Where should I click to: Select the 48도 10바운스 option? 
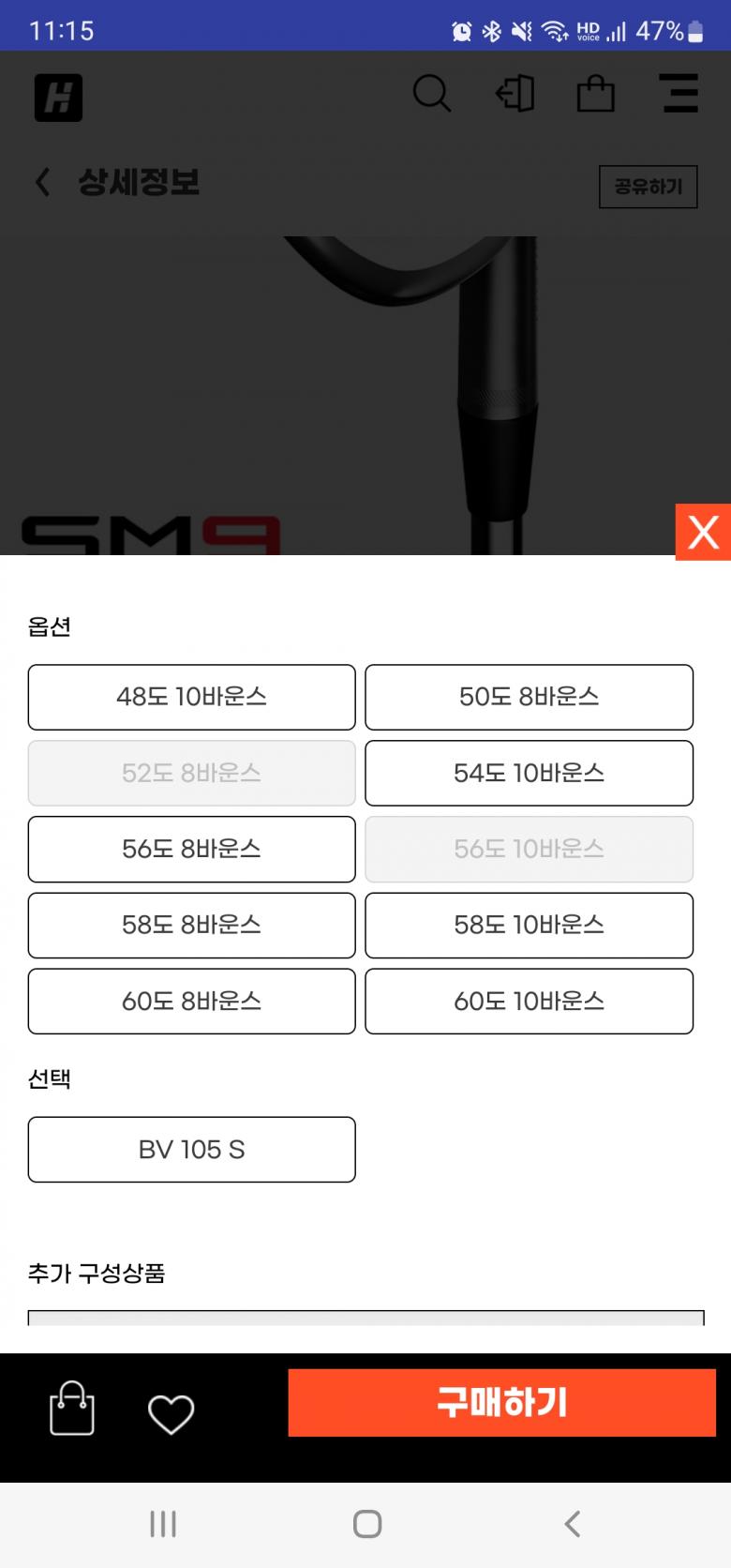click(x=191, y=697)
